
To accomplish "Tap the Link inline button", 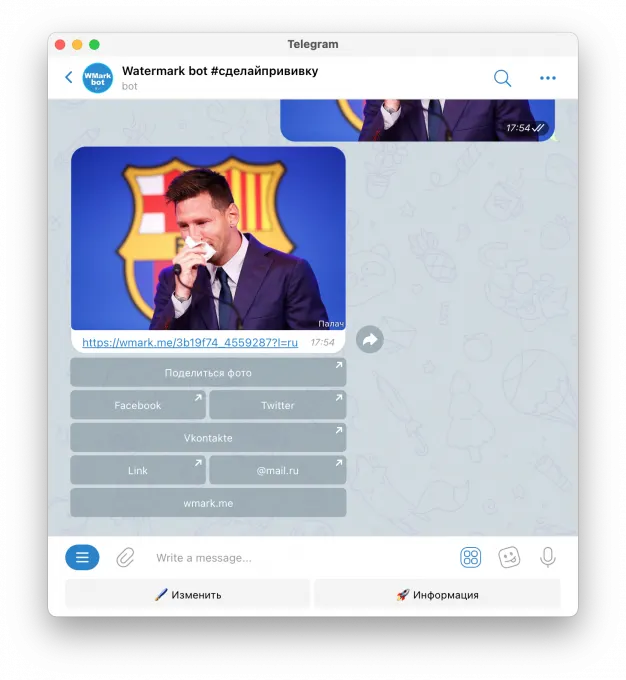I will (x=138, y=470).
